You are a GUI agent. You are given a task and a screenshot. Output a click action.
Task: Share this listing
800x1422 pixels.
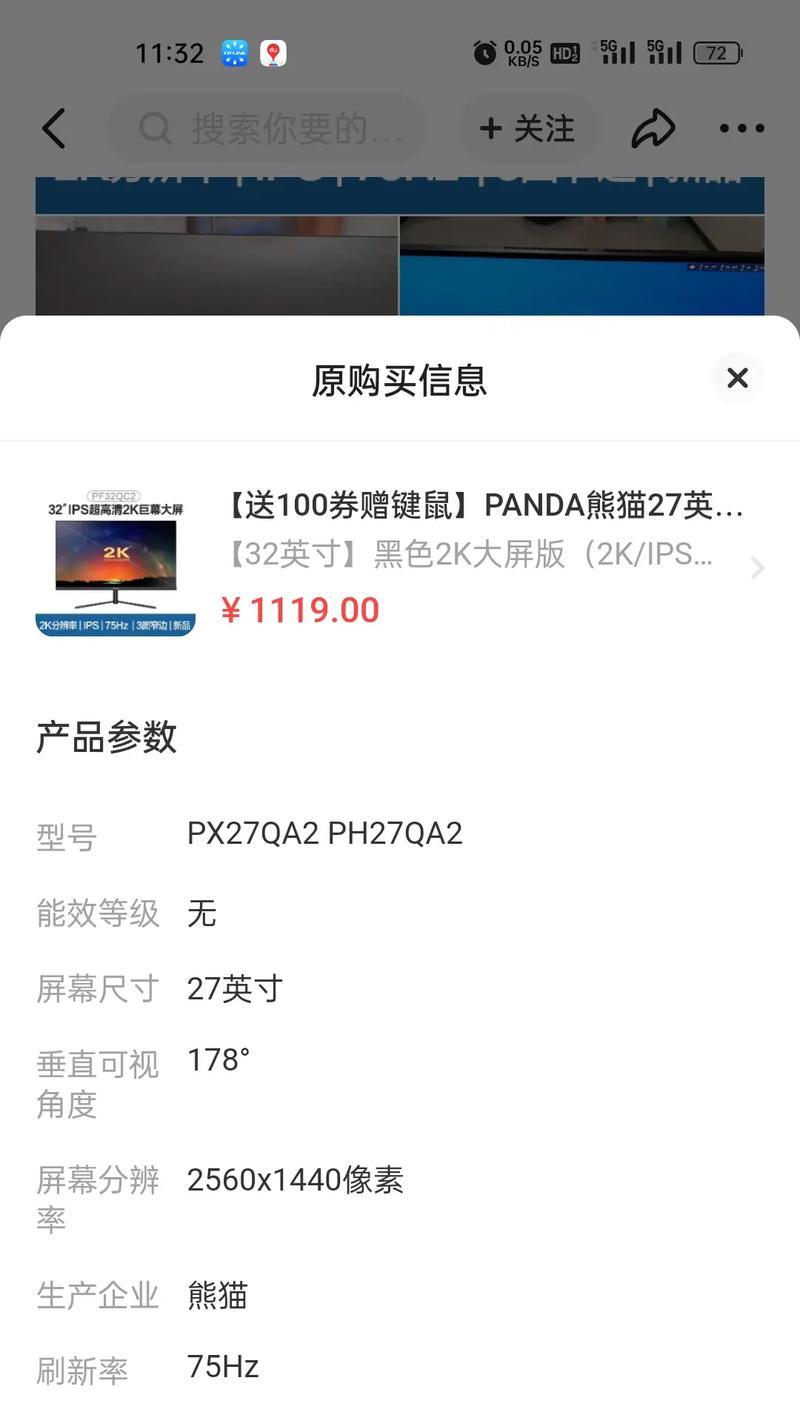pyautogui.click(x=653, y=129)
